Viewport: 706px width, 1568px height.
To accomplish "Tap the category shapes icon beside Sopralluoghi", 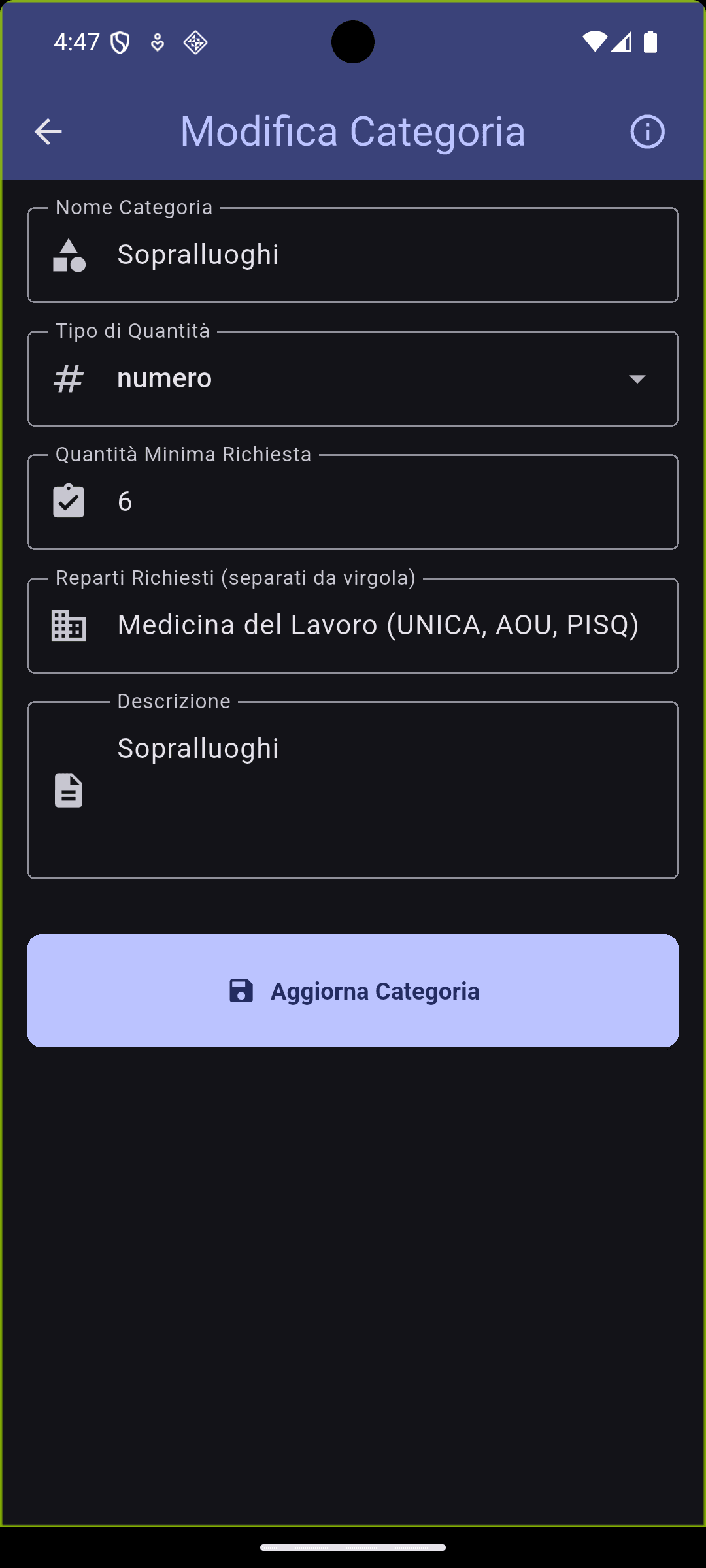I will (69, 255).
